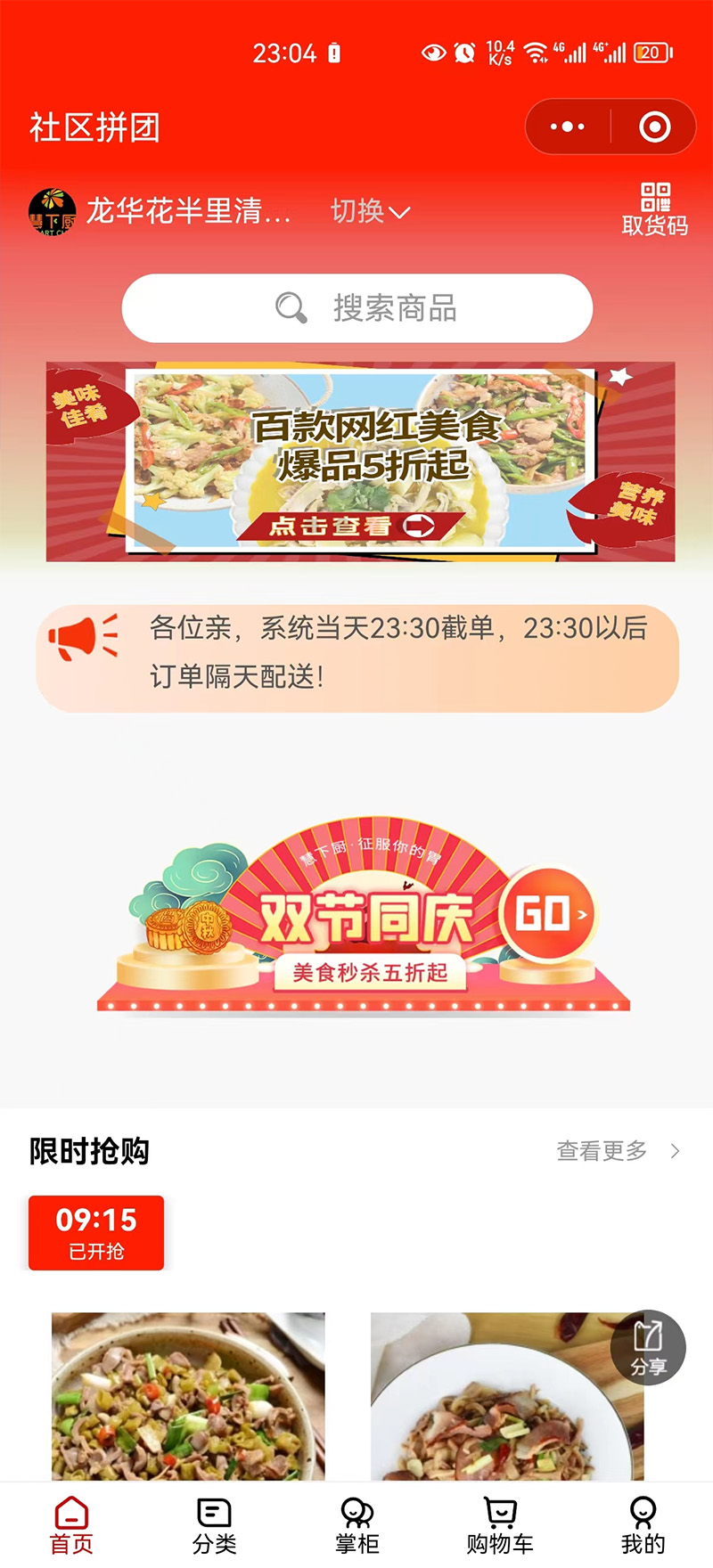Screen dimensions: 713x1568
Task: Switch to the 我的 profile tab
Action: [x=643, y=1525]
